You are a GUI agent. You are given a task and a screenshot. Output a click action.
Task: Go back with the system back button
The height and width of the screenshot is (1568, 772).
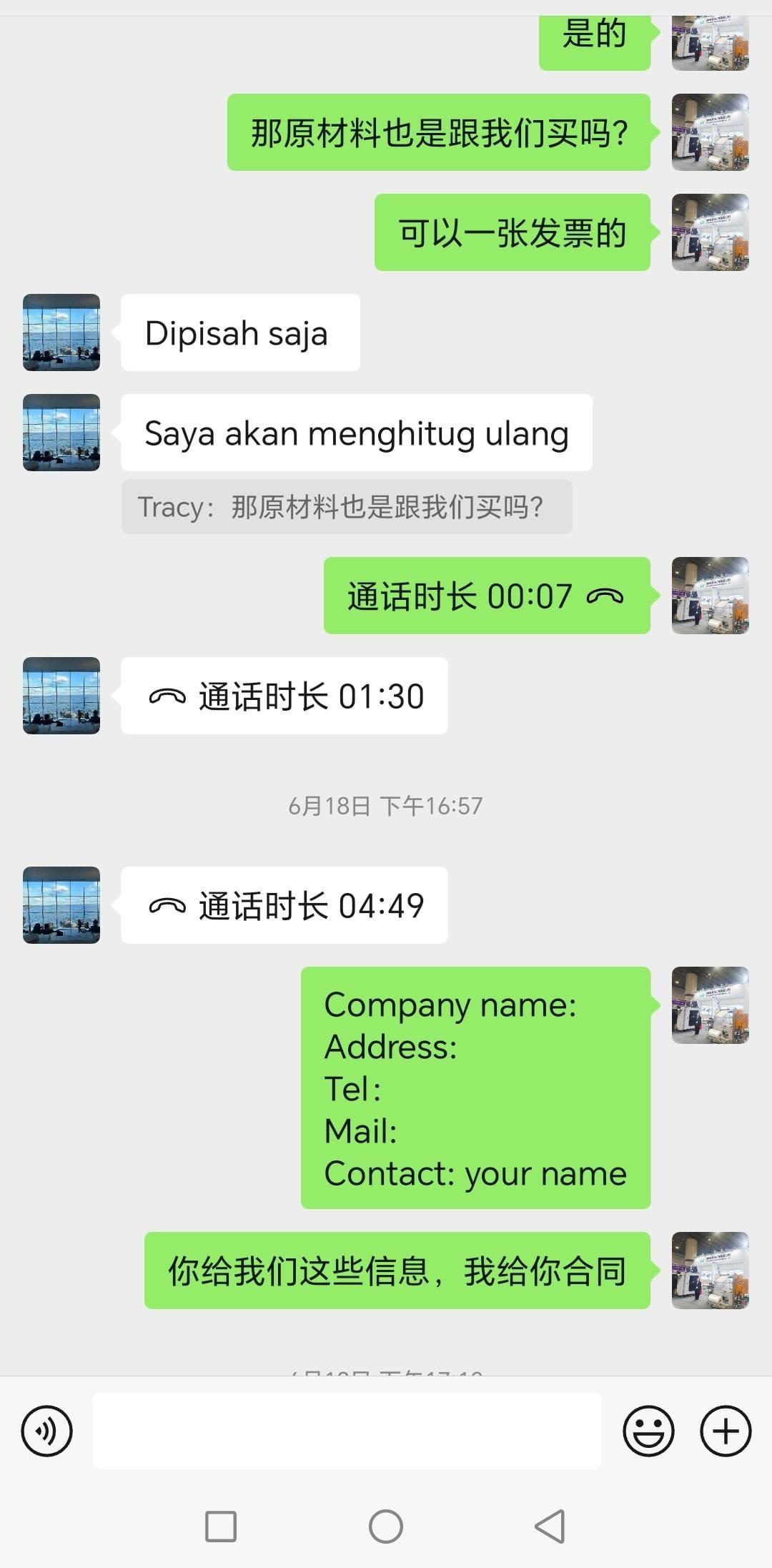tap(550, 1527)
